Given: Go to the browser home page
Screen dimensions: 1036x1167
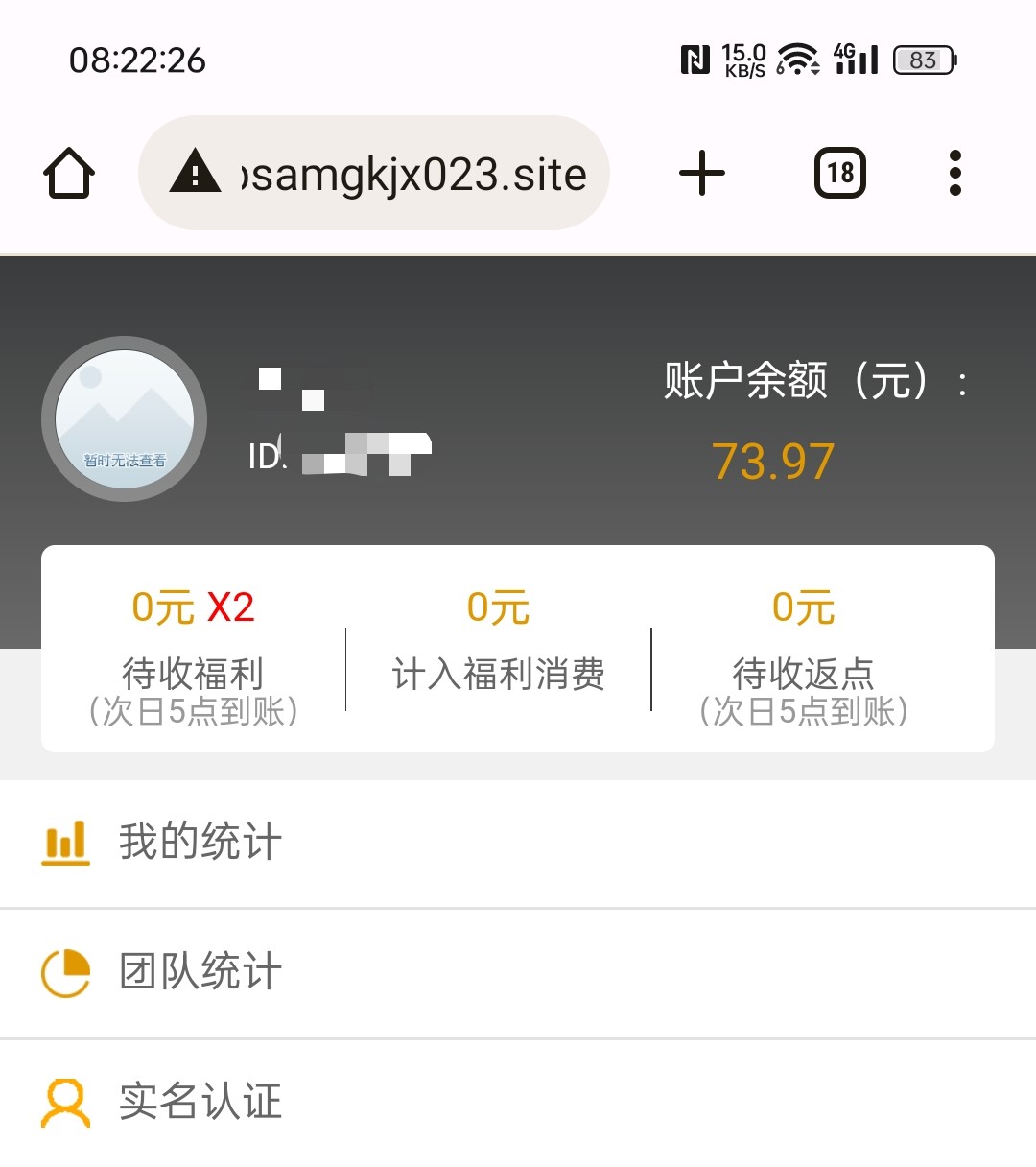Looking at the screenshot, I should 69,174.
